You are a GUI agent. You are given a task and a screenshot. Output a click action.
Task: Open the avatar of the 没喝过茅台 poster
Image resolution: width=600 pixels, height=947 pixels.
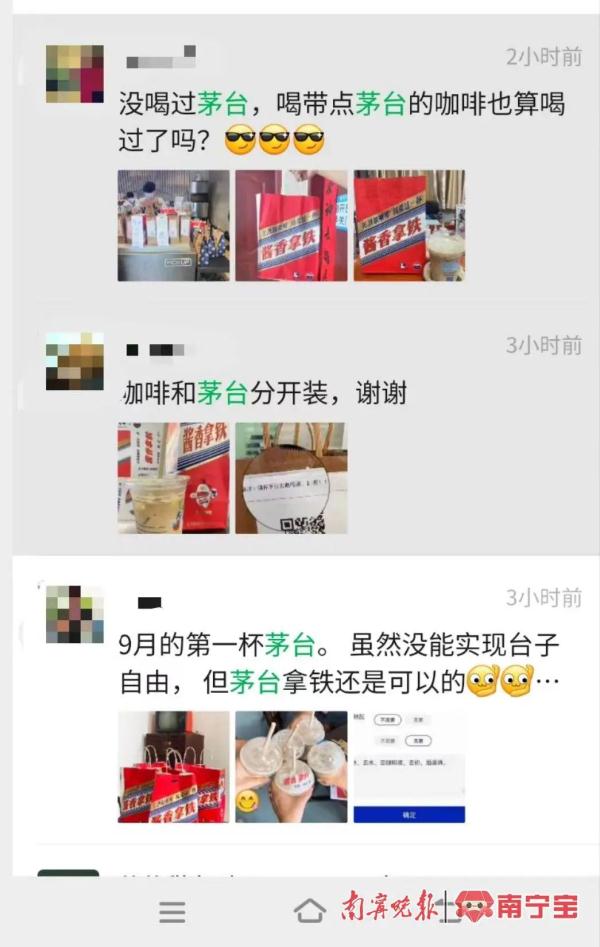(74, 73)
